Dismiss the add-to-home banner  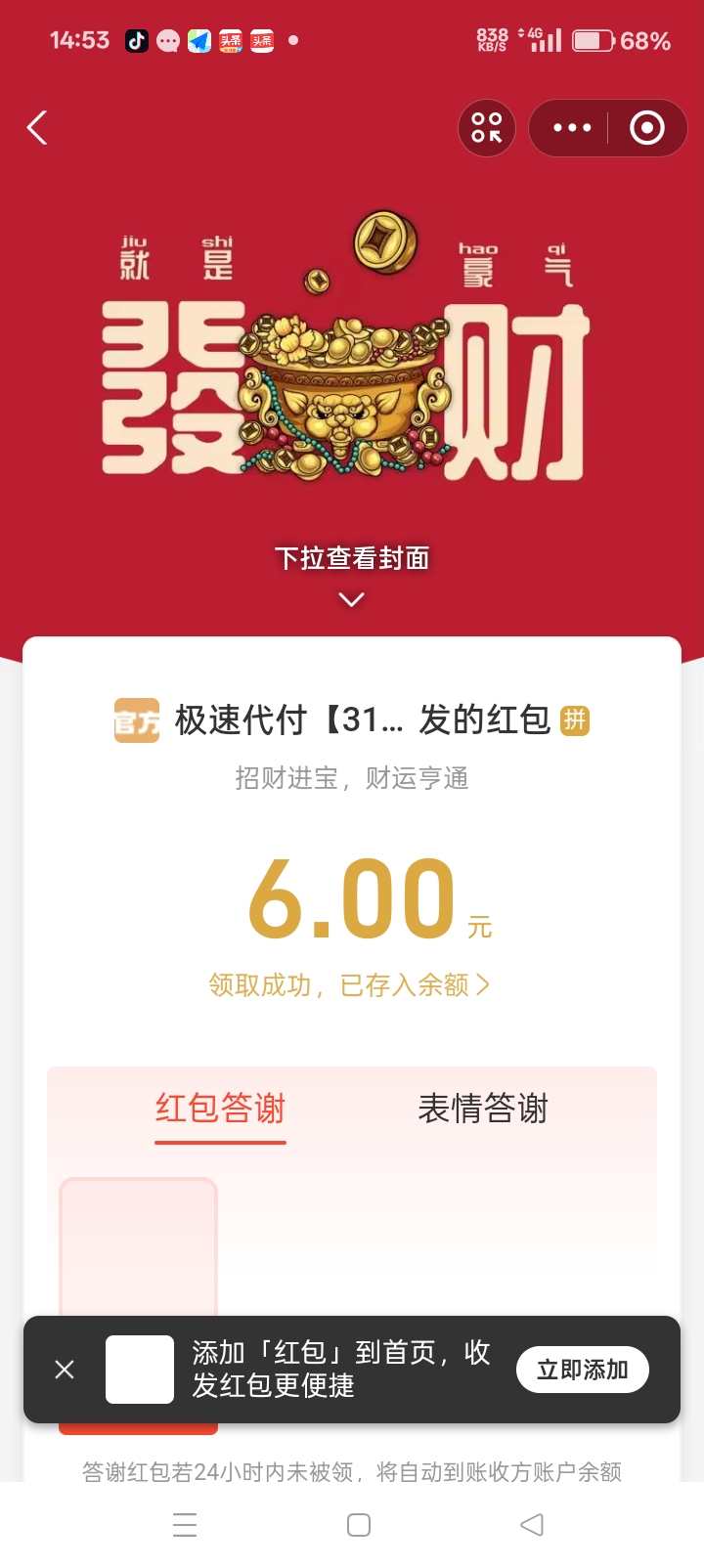[x=65, y=1370]
